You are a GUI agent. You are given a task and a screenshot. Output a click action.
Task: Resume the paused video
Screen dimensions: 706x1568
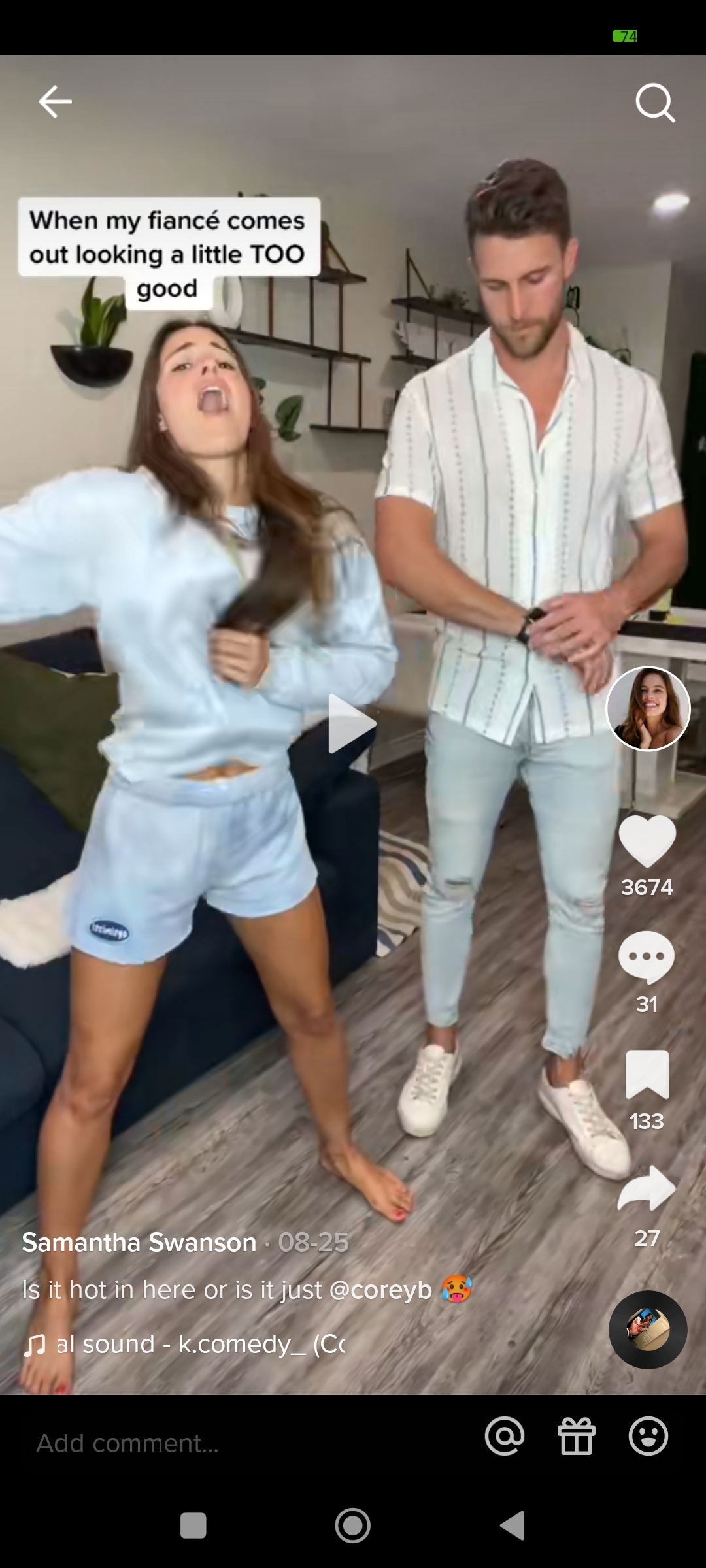tap(352, 723)
